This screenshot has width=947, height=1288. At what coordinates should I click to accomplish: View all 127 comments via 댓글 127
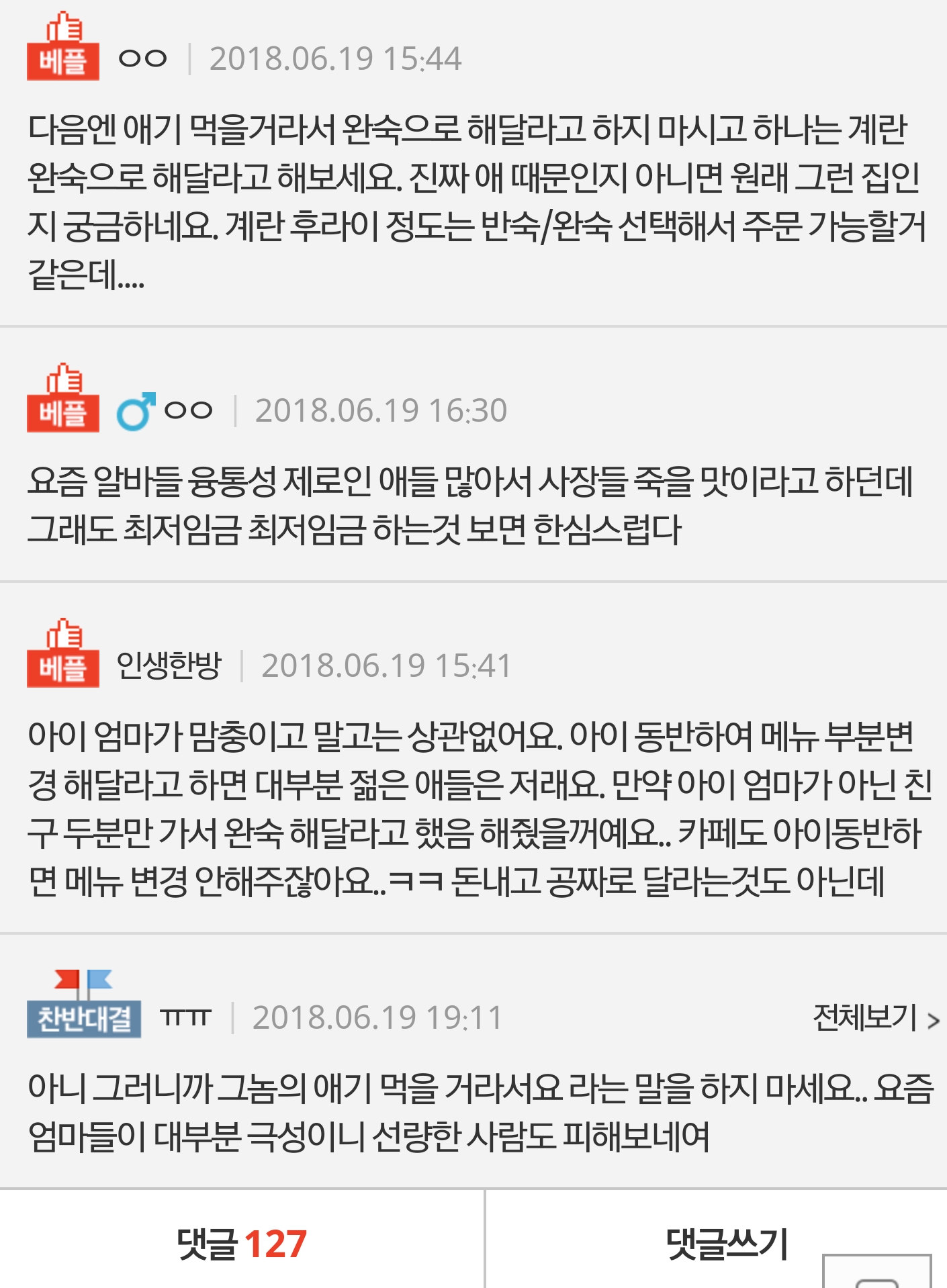(242, 1244)
